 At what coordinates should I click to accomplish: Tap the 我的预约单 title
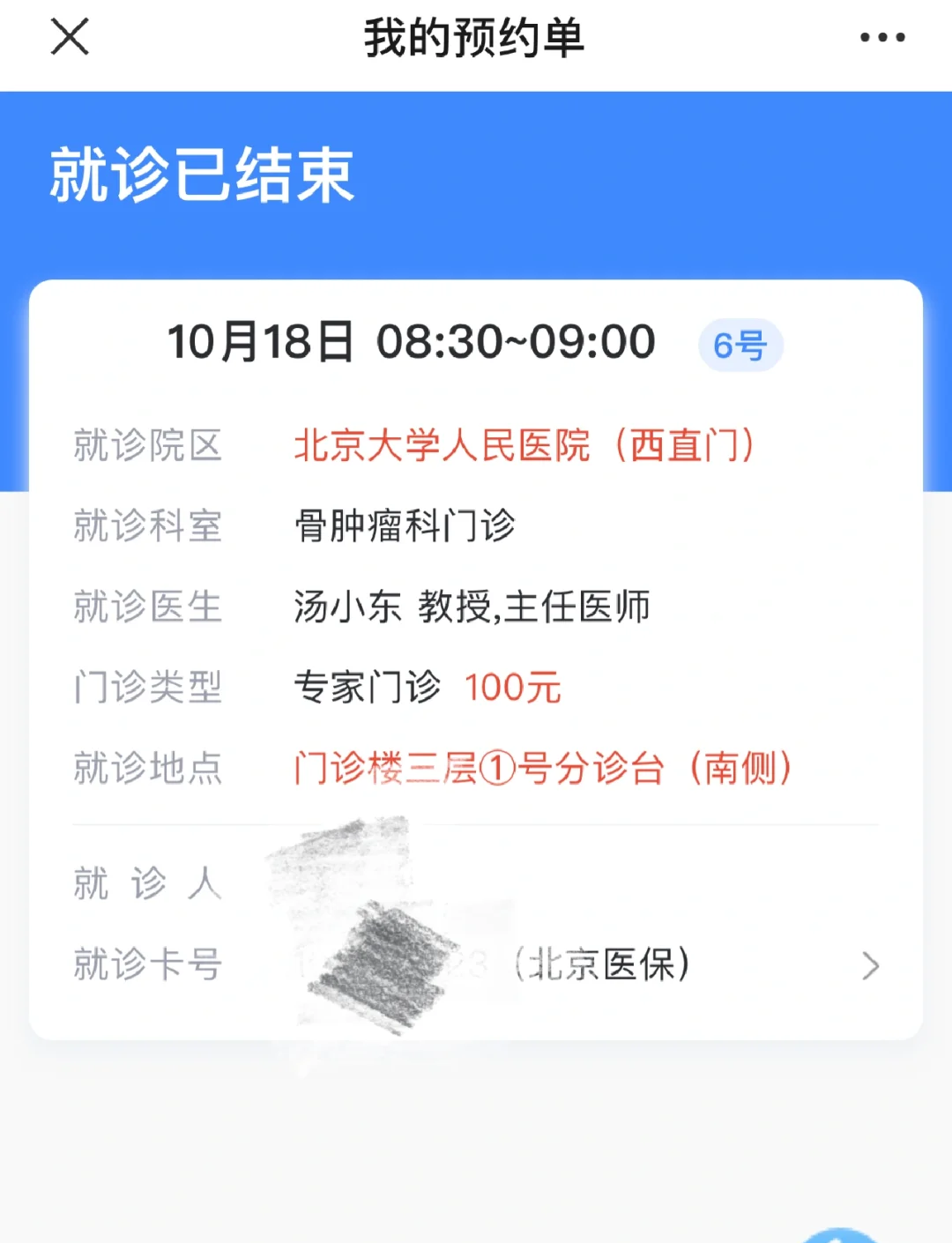pyautogui.click(x=476, y=37)
